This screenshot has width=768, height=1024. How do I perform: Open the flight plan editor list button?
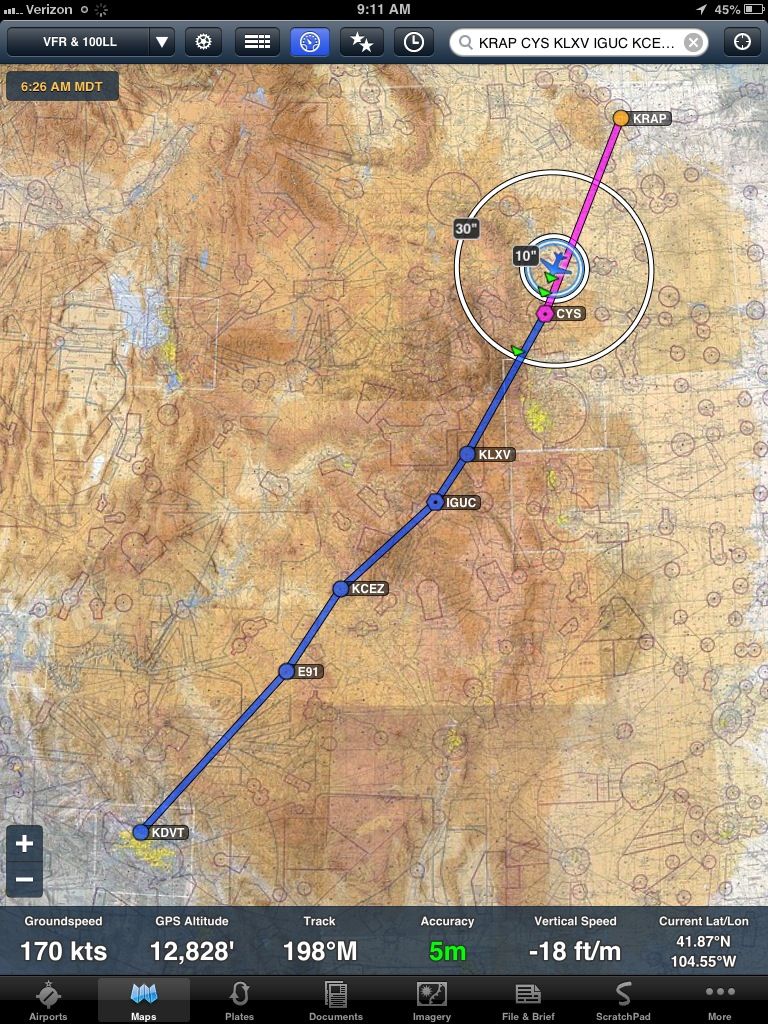click(x=257, y=42)
